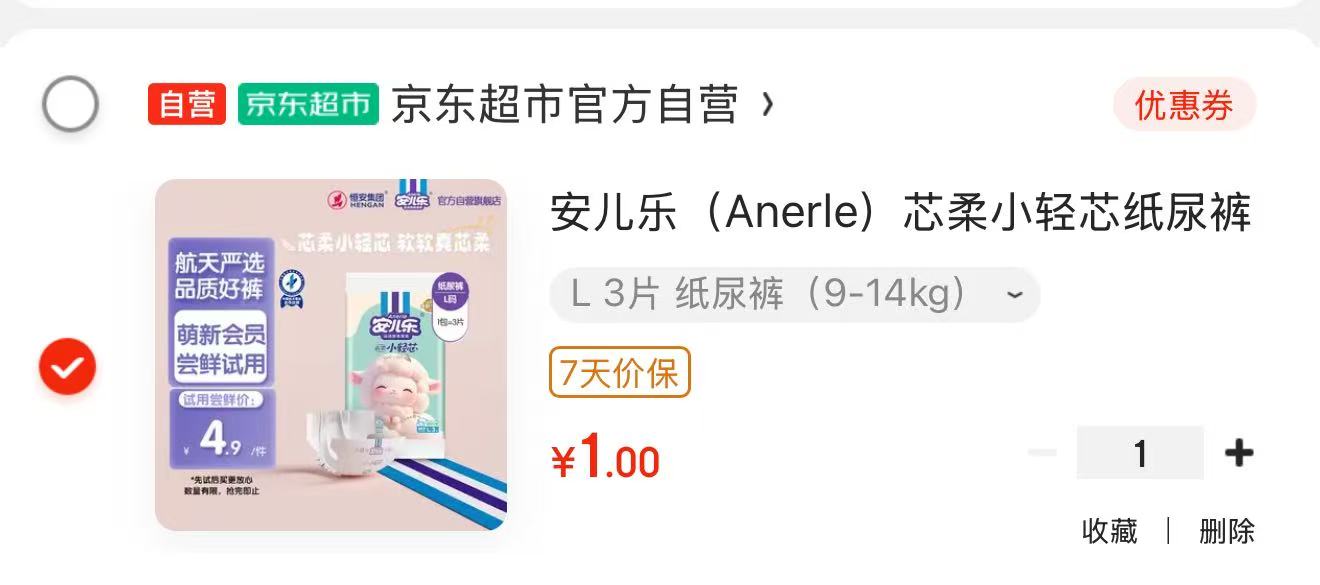Increase the item quantity with plus

[1238, 453]
